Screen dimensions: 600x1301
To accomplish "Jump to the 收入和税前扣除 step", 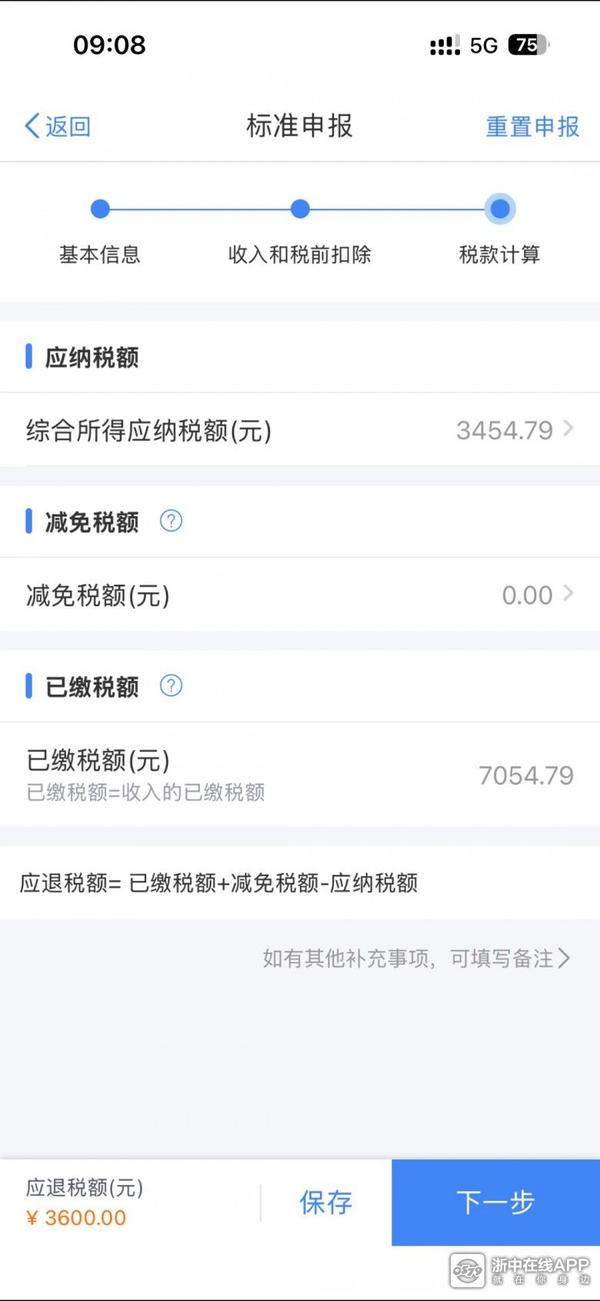I will pos(300,210).
